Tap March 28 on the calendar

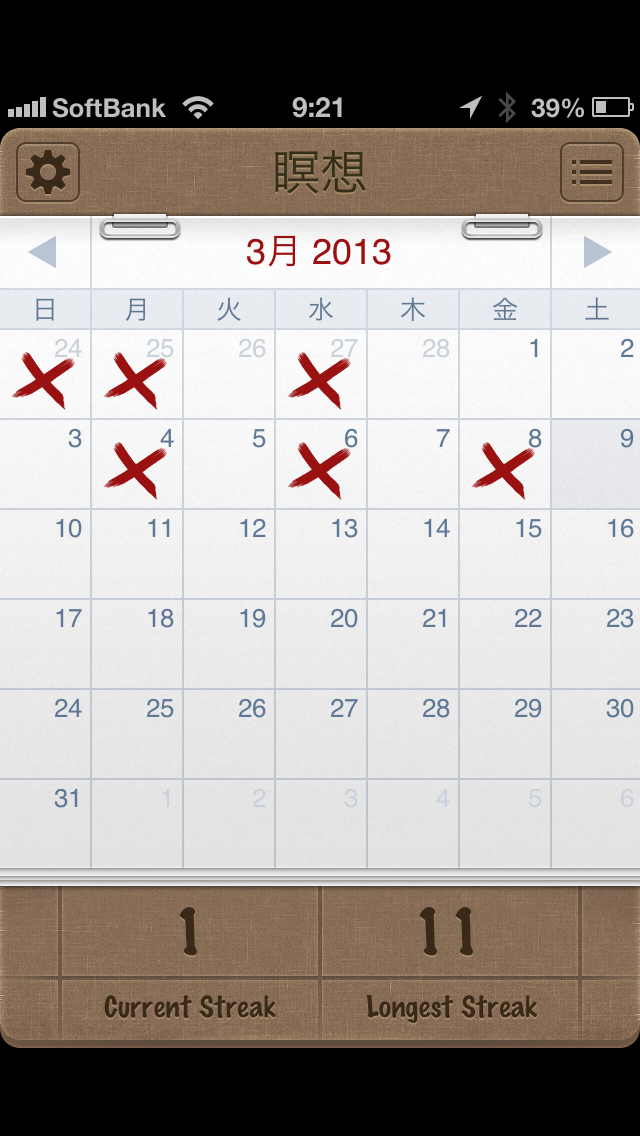(x=413, y=734)
